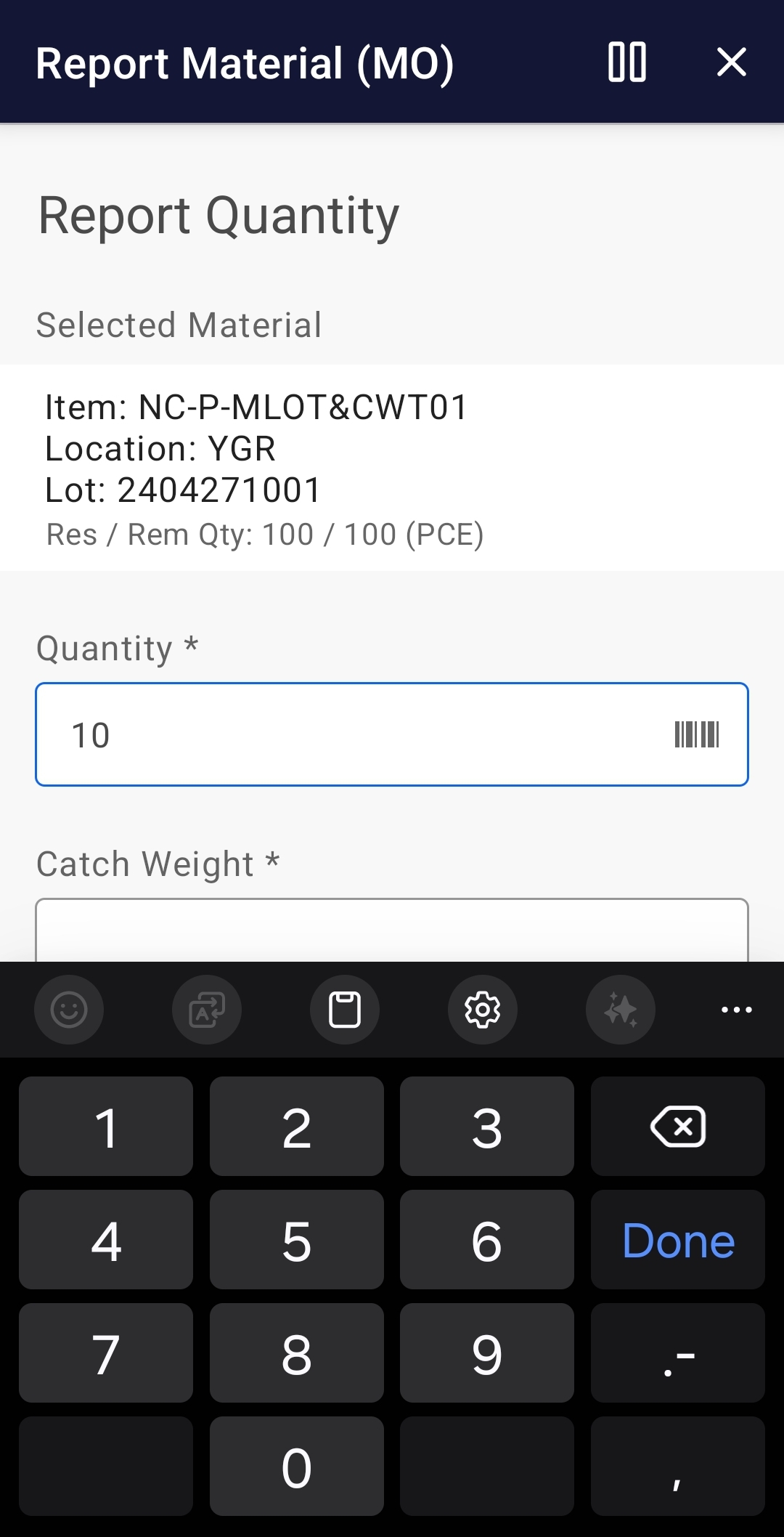
Task: Tap the barcode scan icon in Quantity field
Action: (698, 734)
